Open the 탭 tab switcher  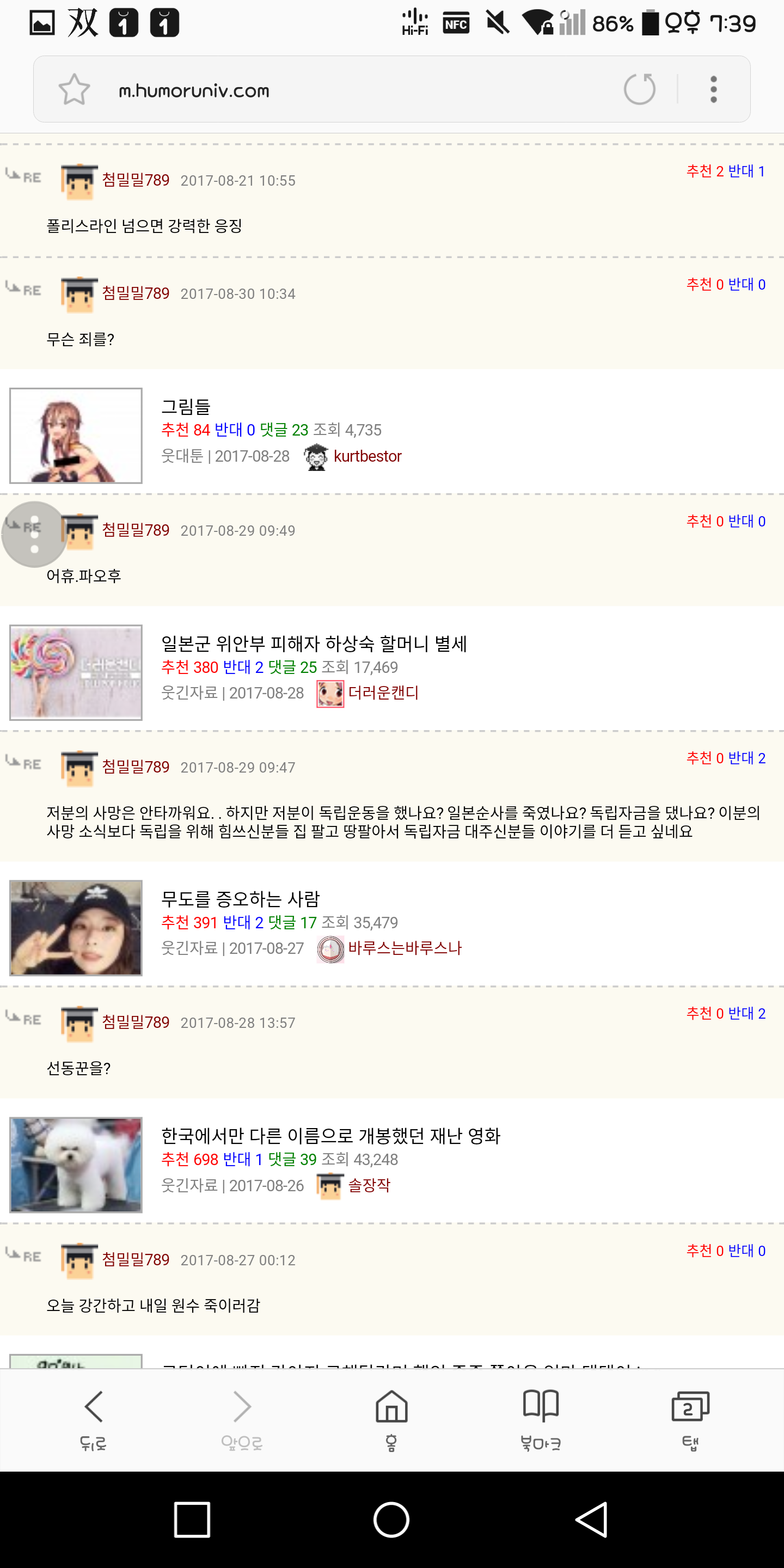tap(690, 1420)
